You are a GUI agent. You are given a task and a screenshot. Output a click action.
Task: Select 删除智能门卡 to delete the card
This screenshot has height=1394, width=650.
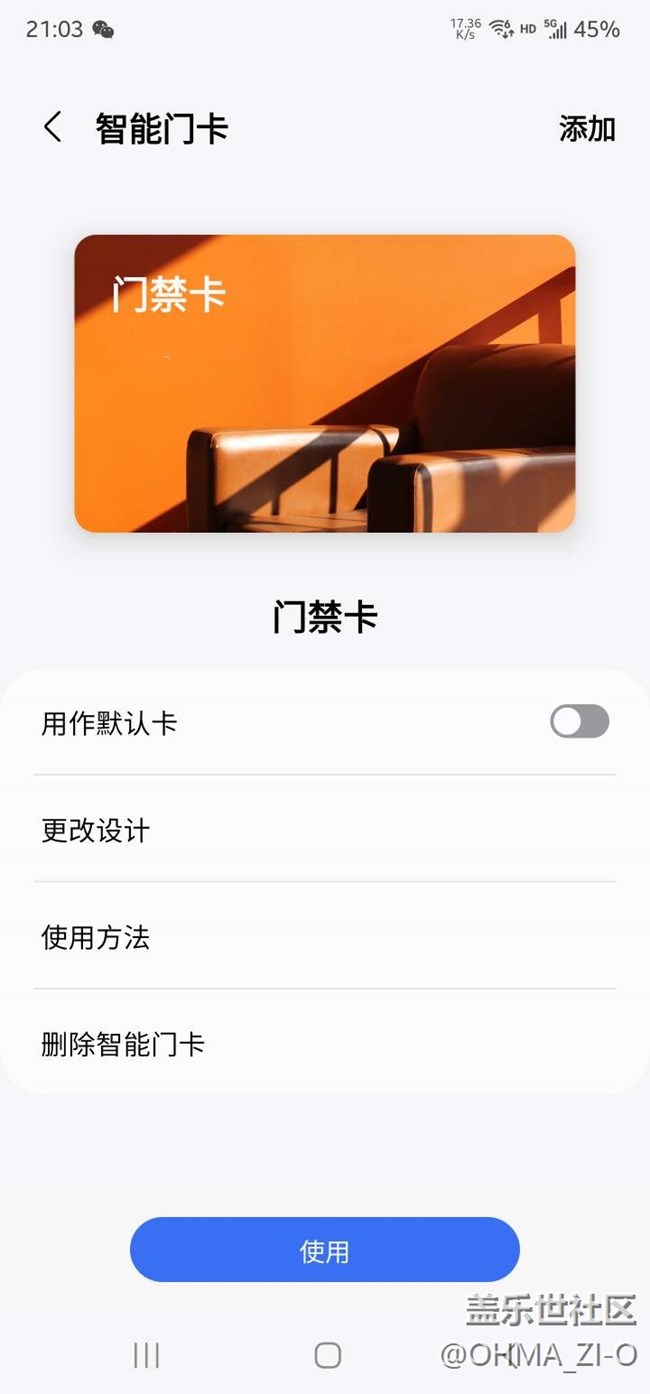click(x=325, y=1043)
